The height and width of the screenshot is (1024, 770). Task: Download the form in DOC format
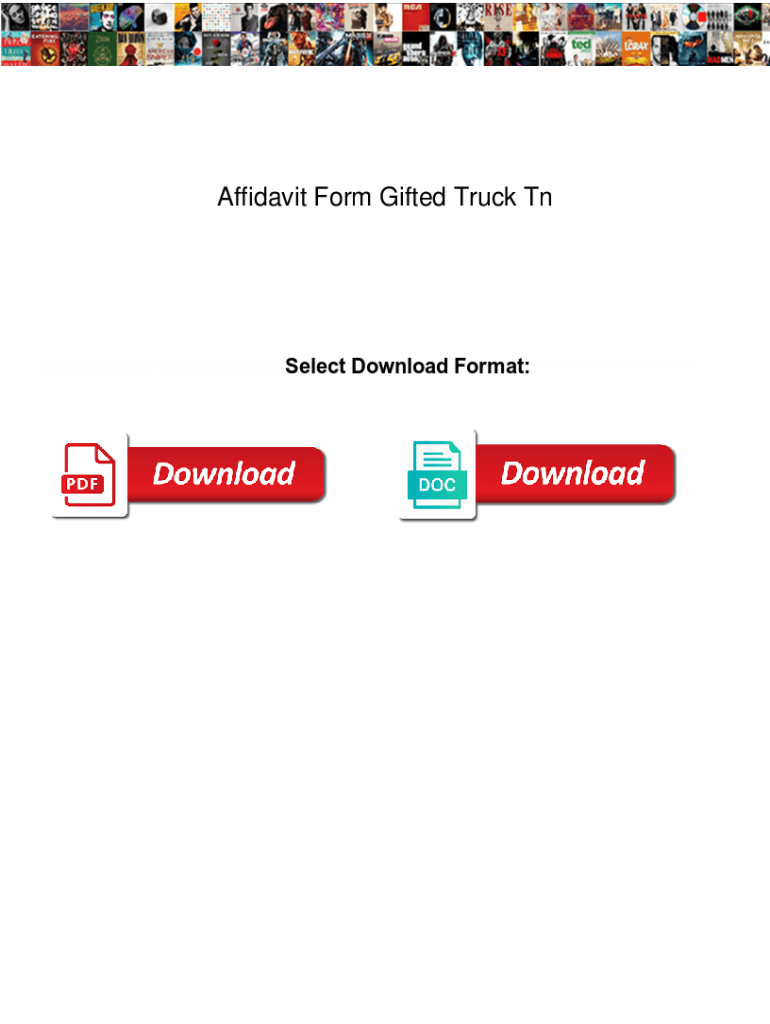click(537, 475)
